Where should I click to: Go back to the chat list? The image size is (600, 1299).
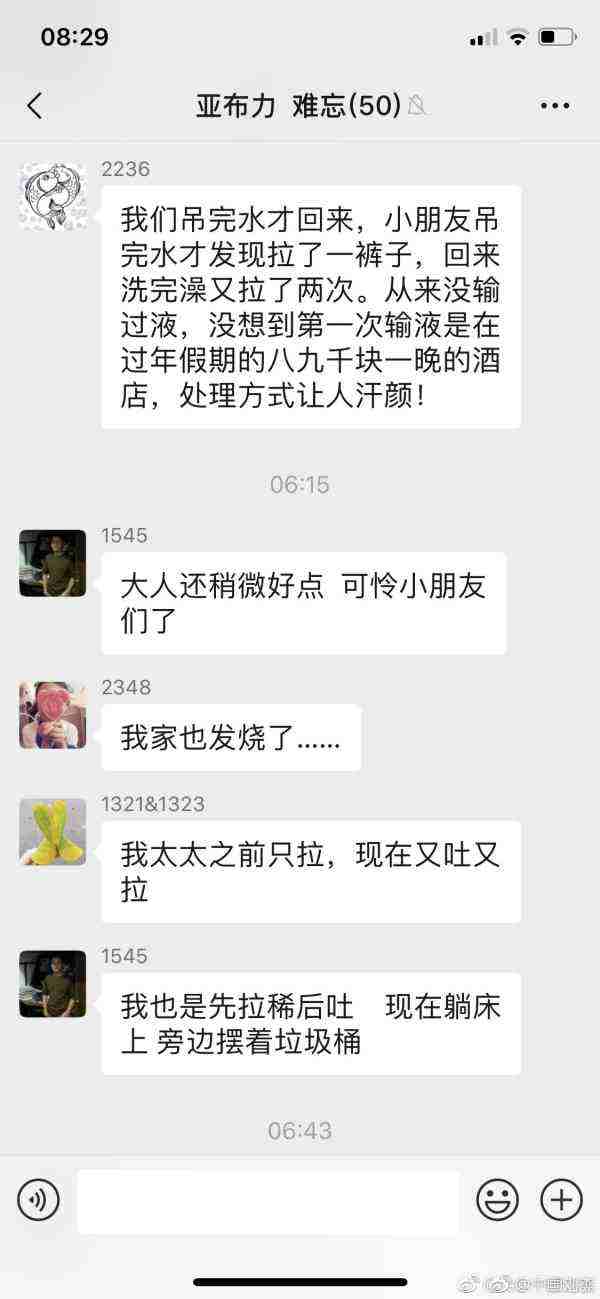click(35, 106)
